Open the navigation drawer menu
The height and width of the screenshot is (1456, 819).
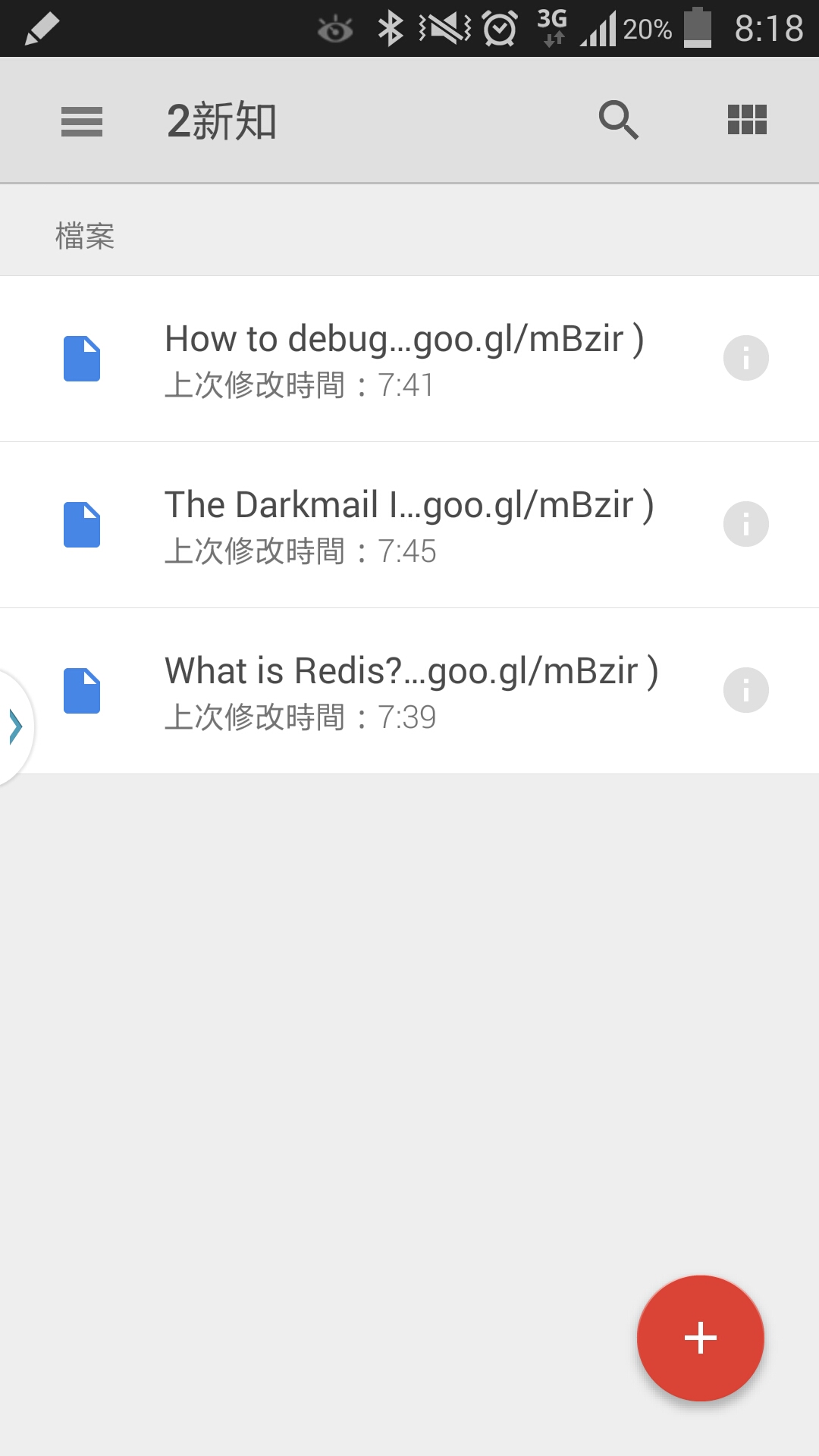pos(82,121)
